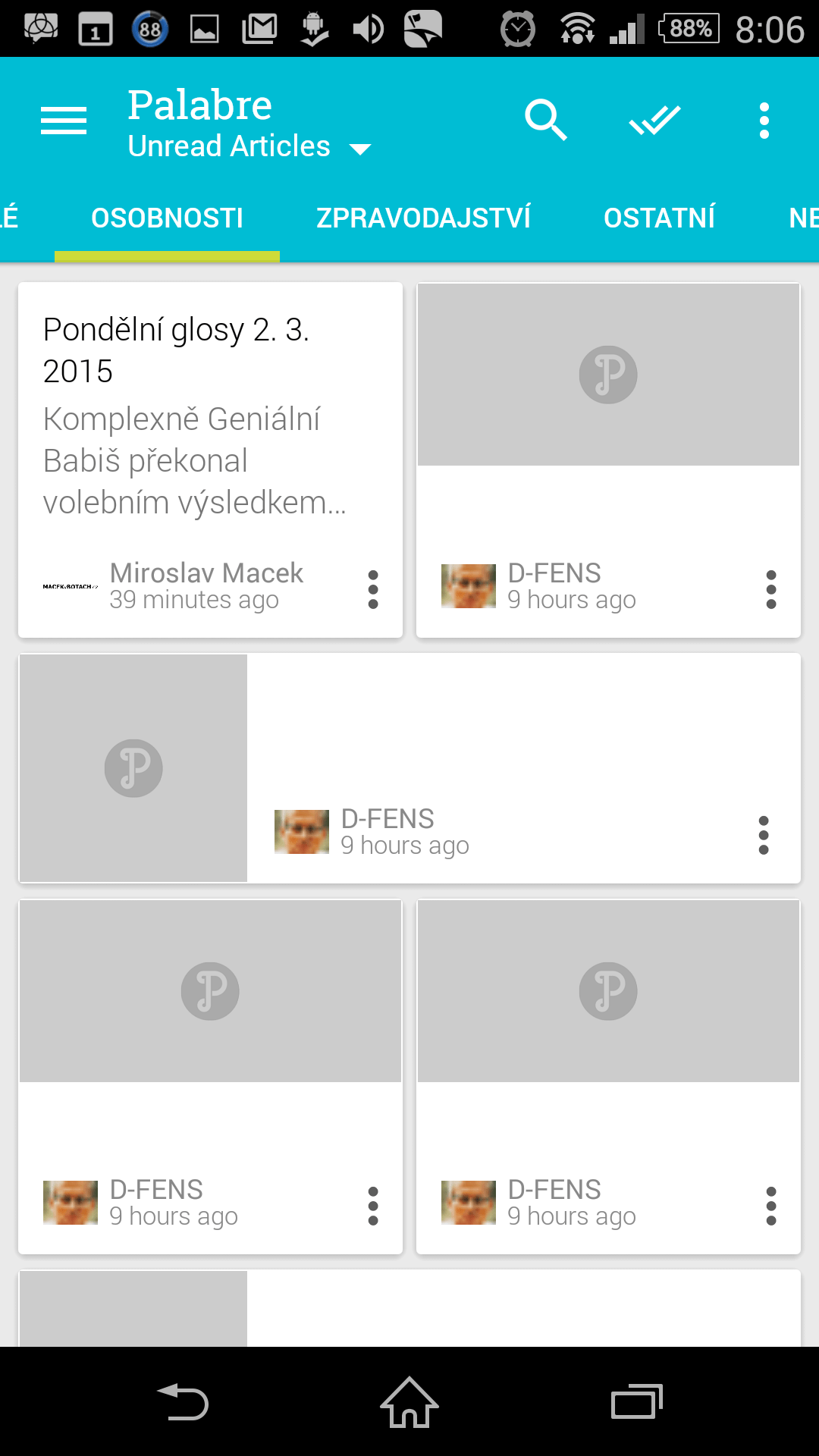Switch to the Ostatní tab
Image resolution: width=819 pixels, height=1456 pixels.
(x=660, y=218)
